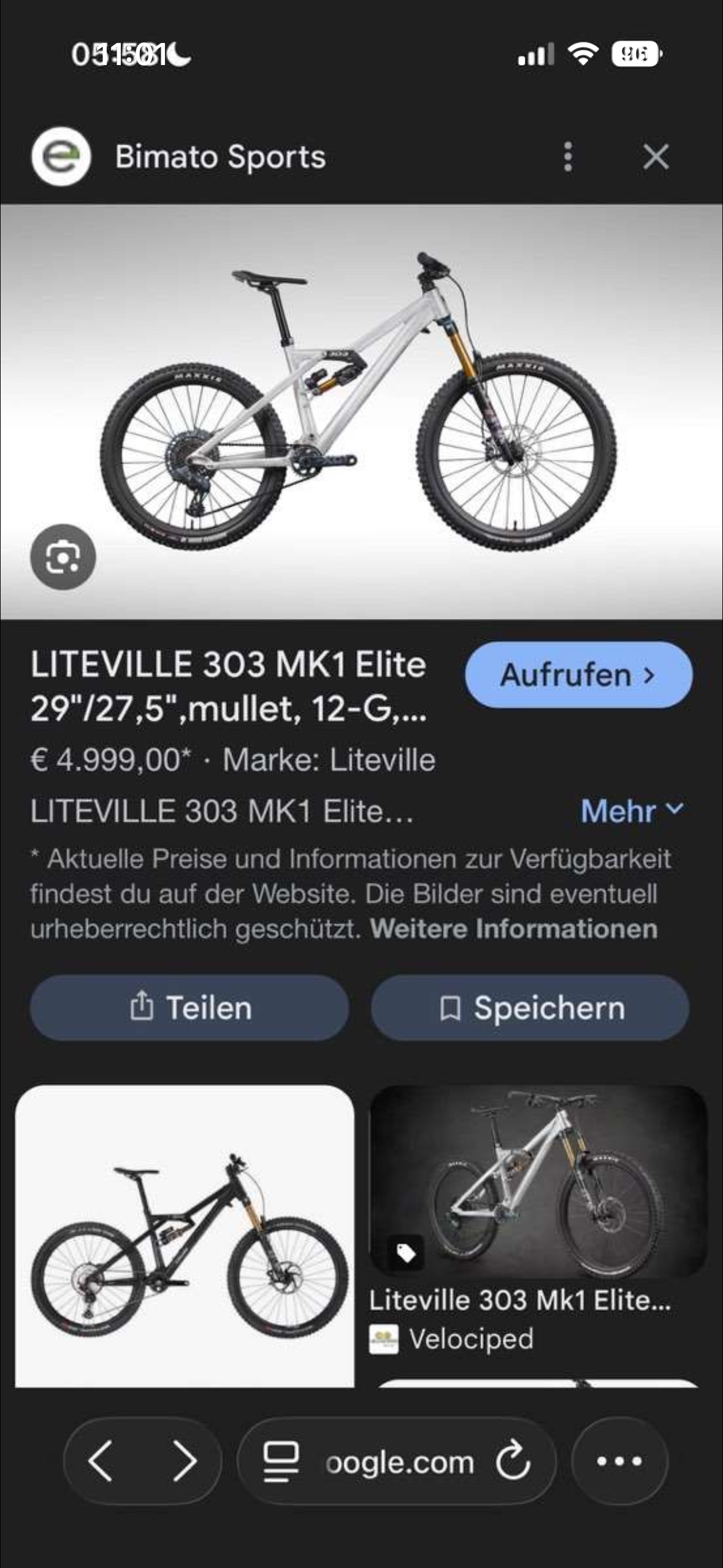Open the three-dot options menu beside Bimato Sports
The height and width of the screenshot is (1568, 723).
click(568, 157)
